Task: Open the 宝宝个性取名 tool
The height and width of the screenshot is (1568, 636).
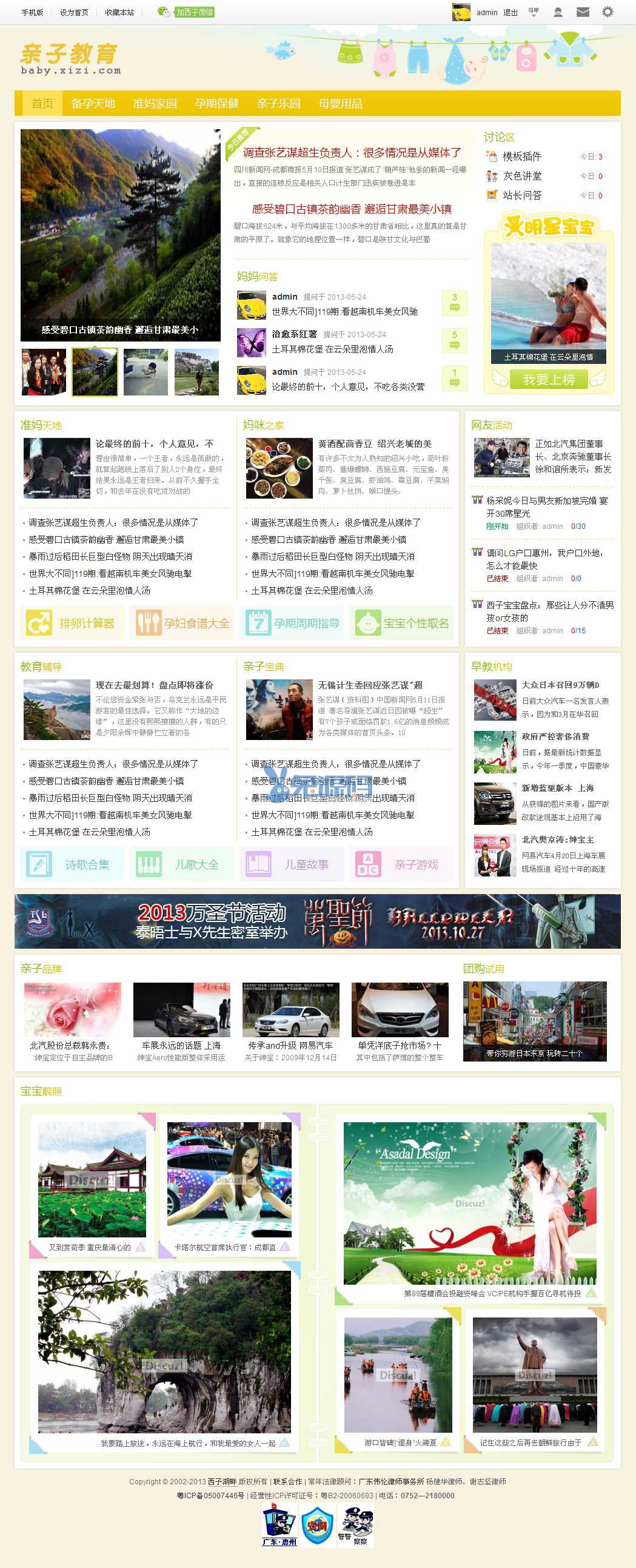Action: click(x=402, y=624)
